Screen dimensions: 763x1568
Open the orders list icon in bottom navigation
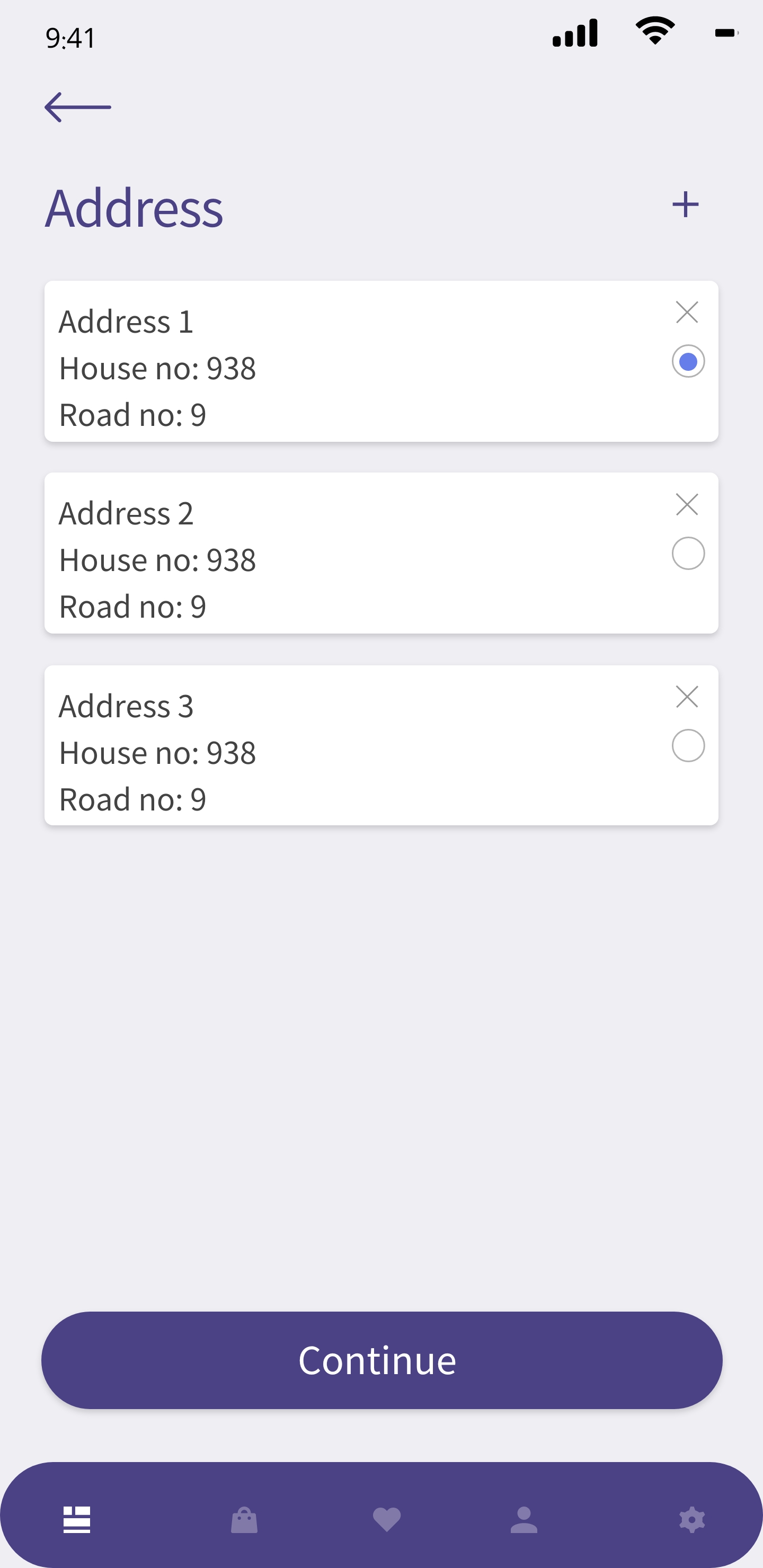[77, 1520]
